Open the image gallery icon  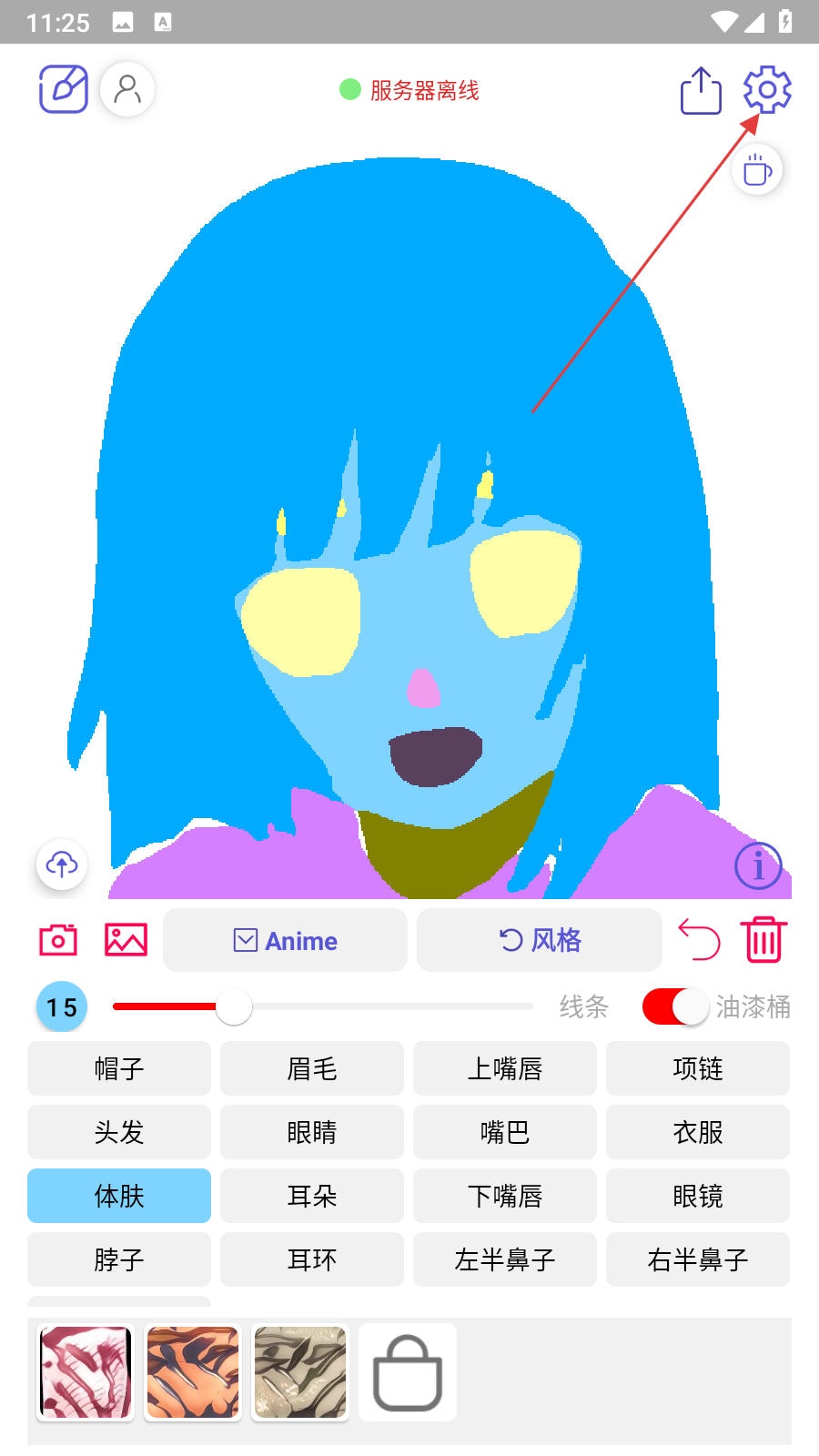tap(126, 940)
